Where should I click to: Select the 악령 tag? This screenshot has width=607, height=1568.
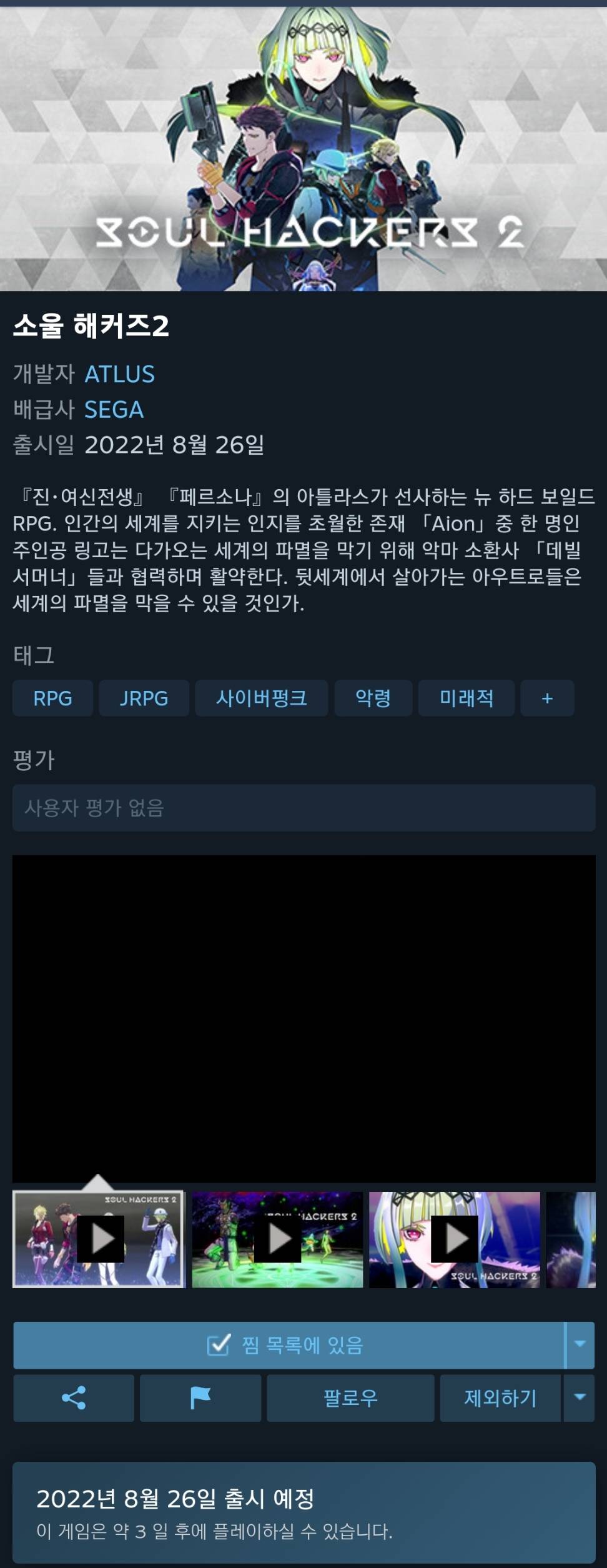pos(373,698)
